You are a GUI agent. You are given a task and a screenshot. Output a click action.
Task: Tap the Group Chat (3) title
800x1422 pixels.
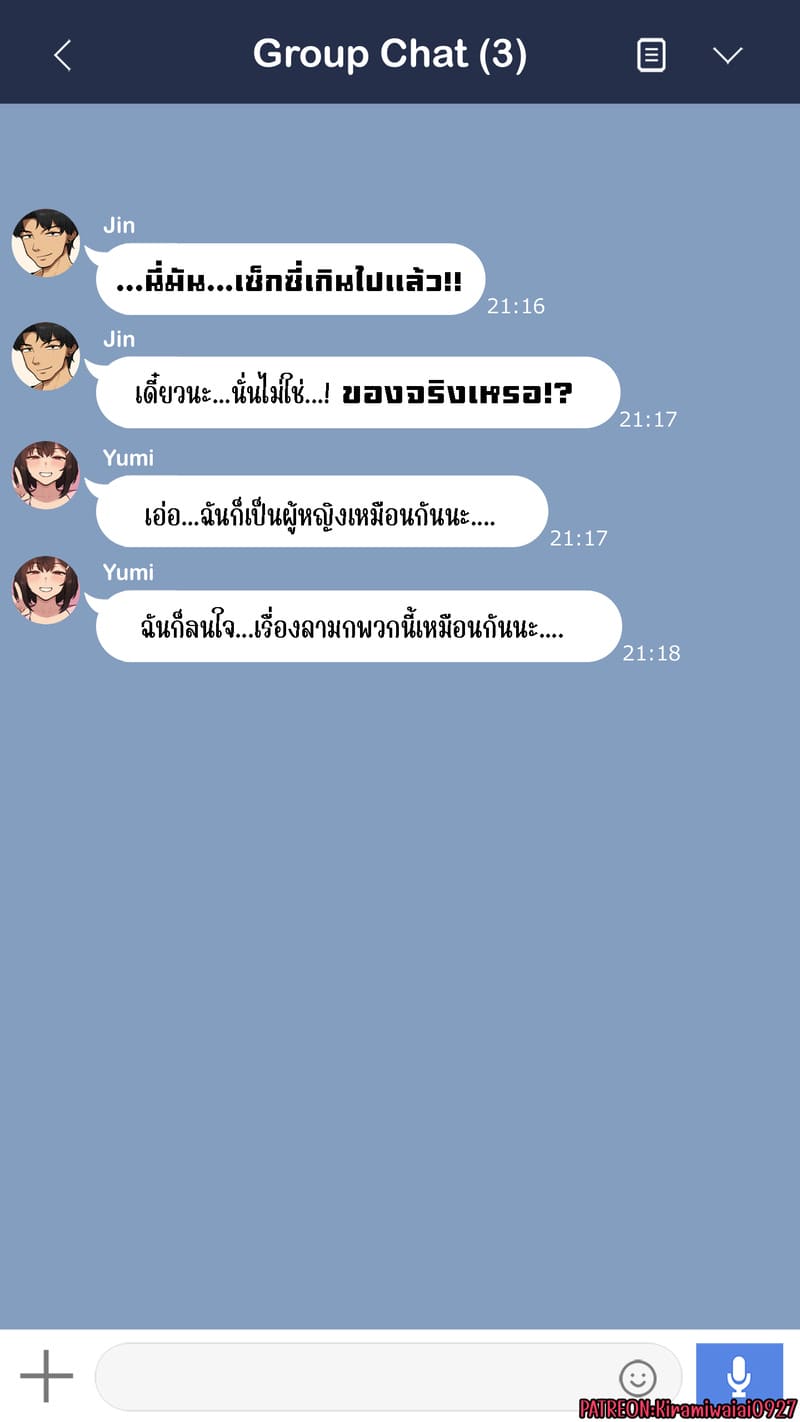[392, 54]
